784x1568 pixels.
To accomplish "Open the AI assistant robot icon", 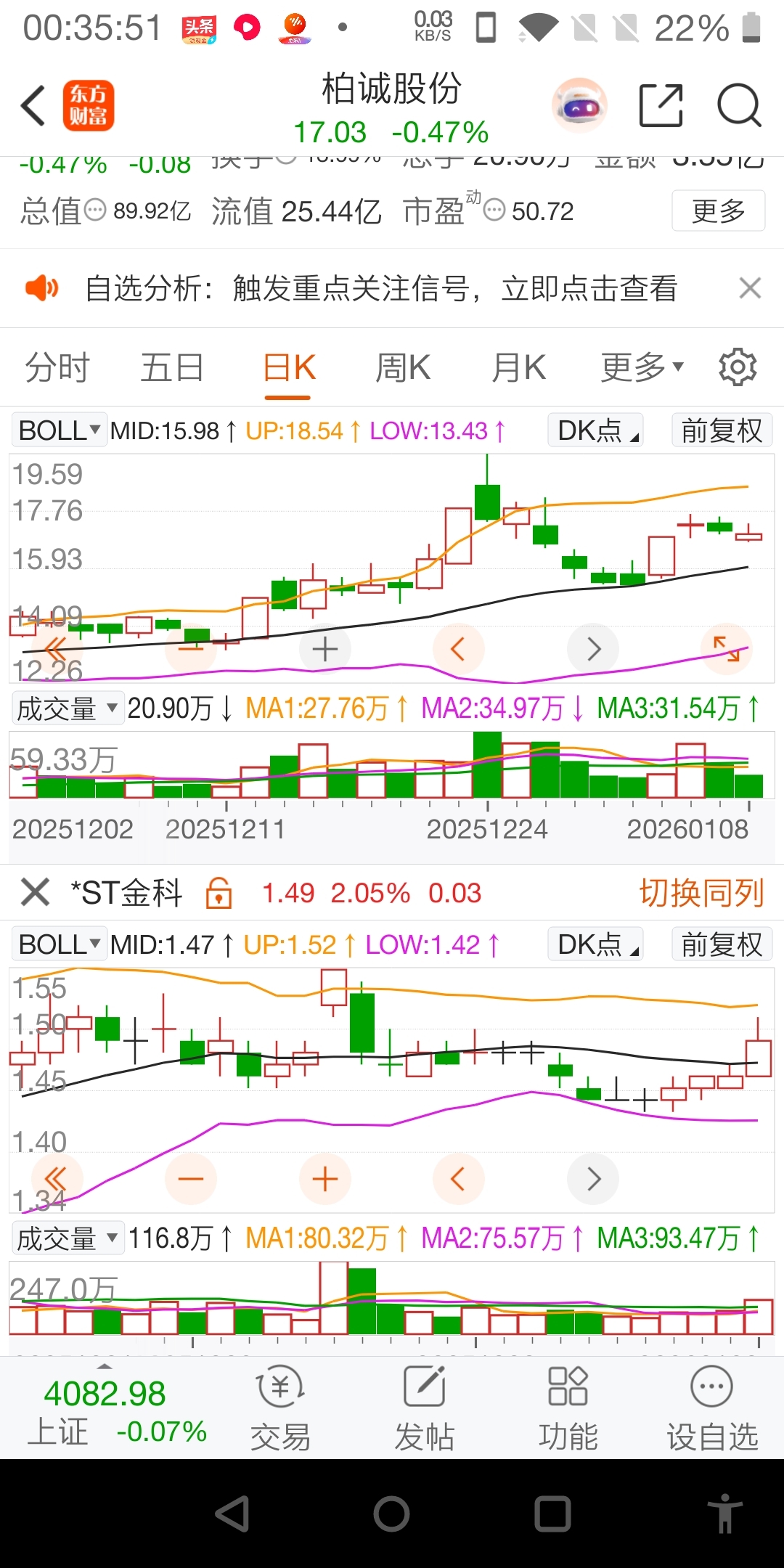I will [579, 106].
